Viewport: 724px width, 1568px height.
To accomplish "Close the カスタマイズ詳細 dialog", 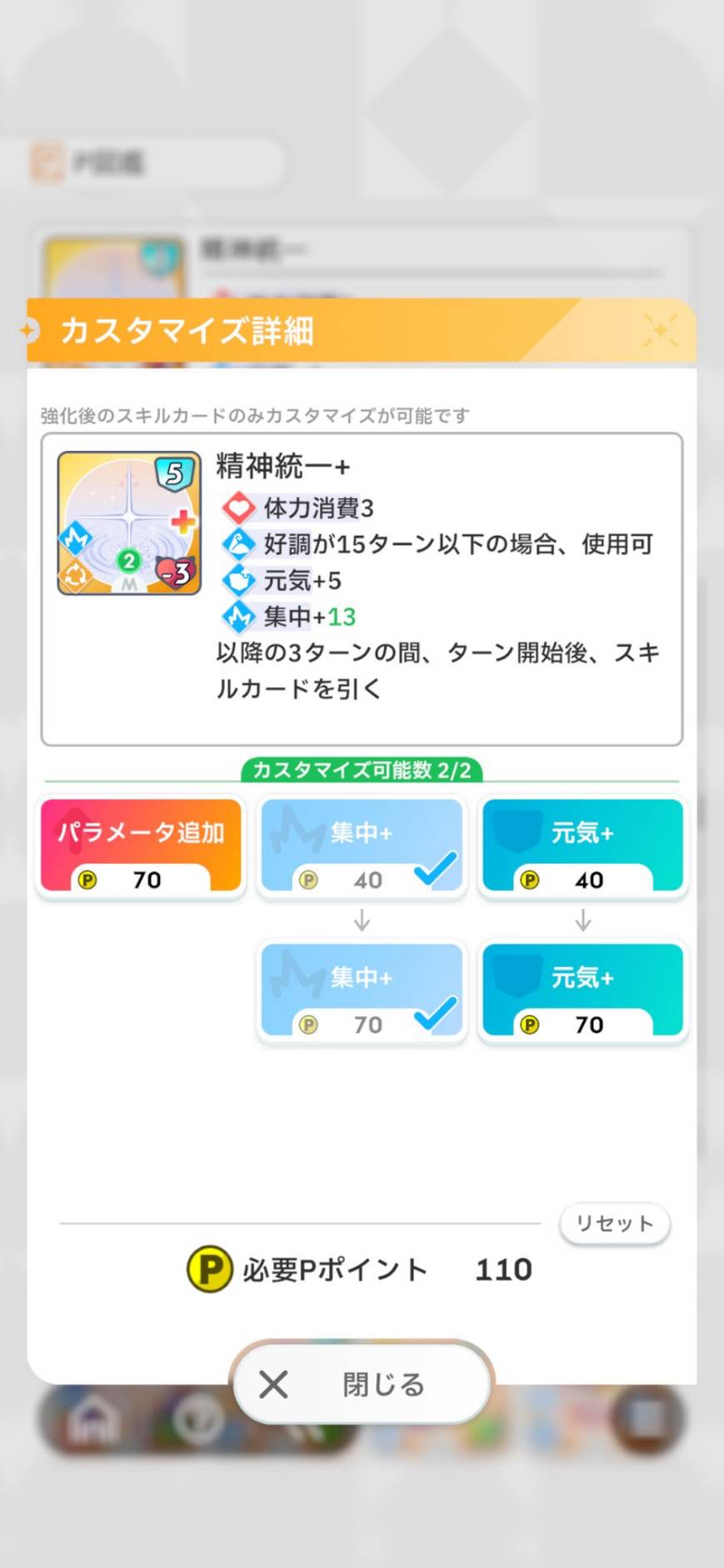I will pyautogui.click(x=362, y=1385).
